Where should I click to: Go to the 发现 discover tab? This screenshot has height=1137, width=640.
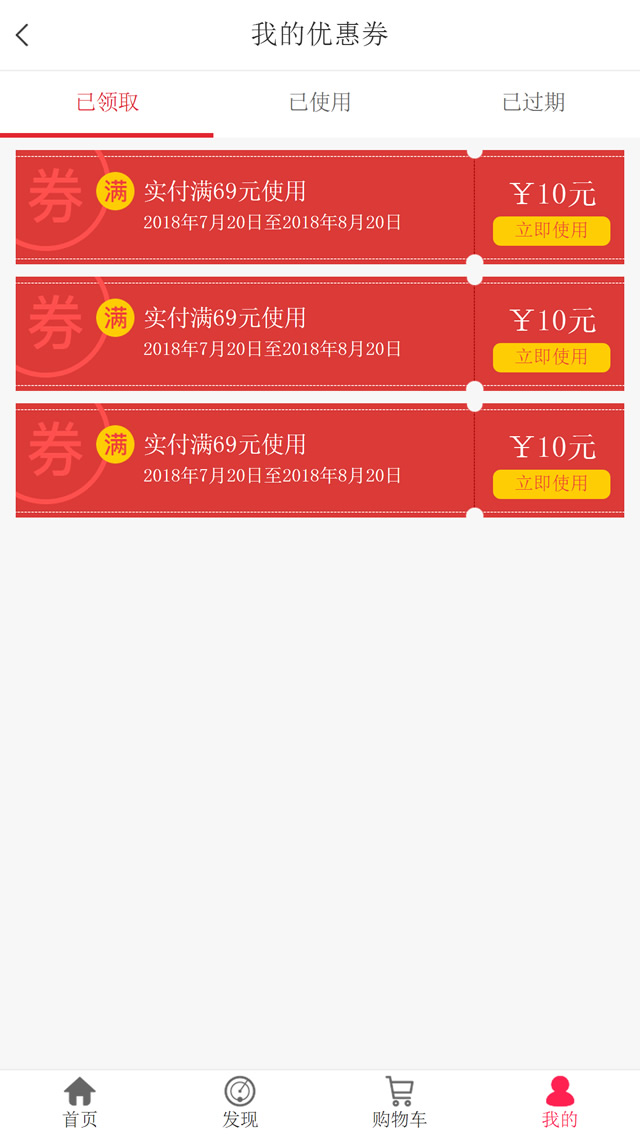click(x=240, y=1103)
